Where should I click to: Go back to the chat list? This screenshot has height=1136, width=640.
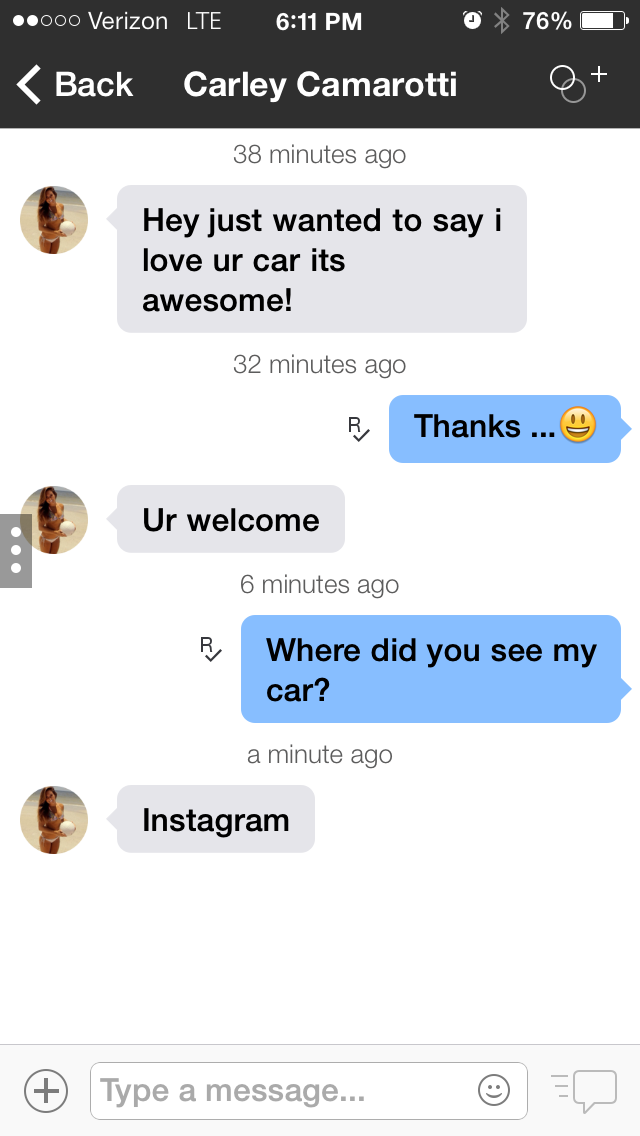pyautogui.click(x=75, y=85)
